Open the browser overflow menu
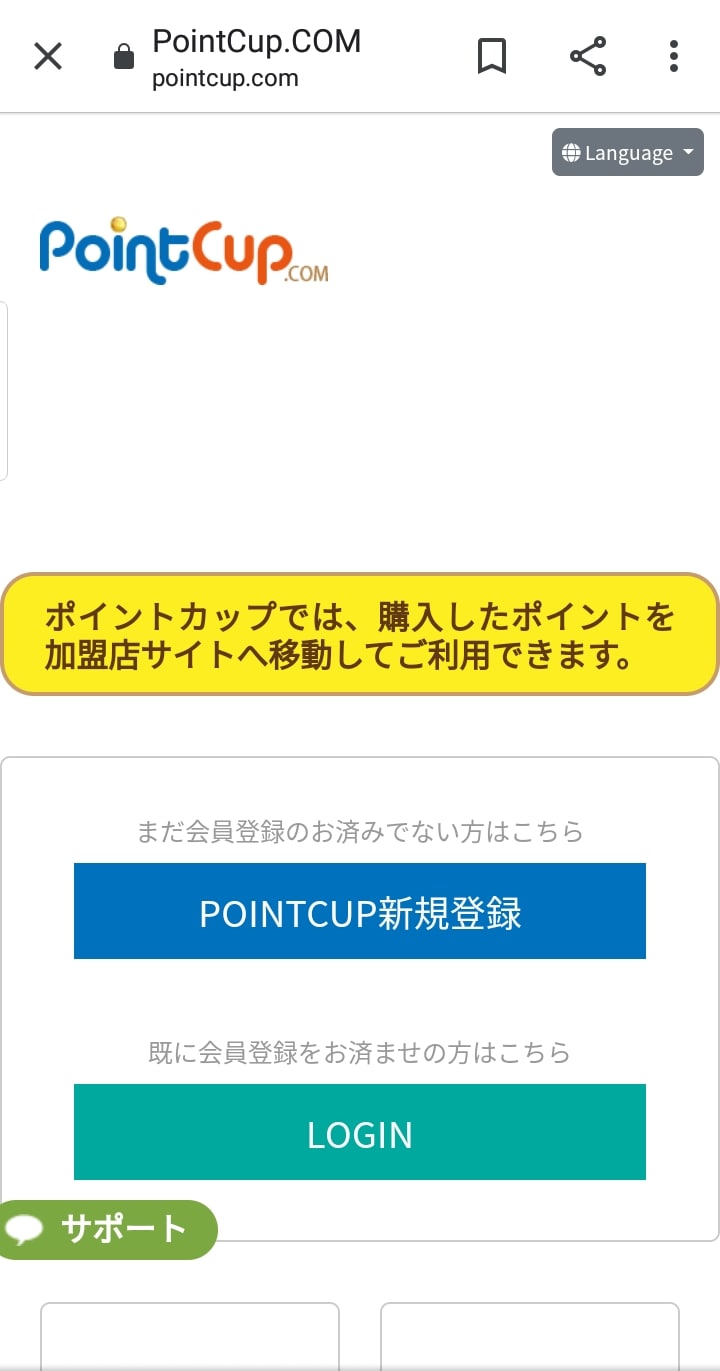Image resolution: width=720 pixels, height=1371 pixels. point(674,57)
